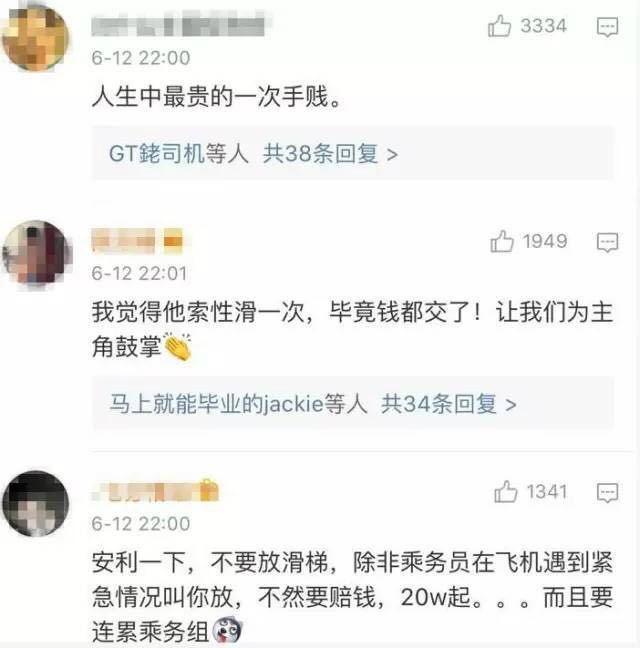View profile of the 我觉得他索性滑一次 commenter
The image size is (640, 648).
38,253
